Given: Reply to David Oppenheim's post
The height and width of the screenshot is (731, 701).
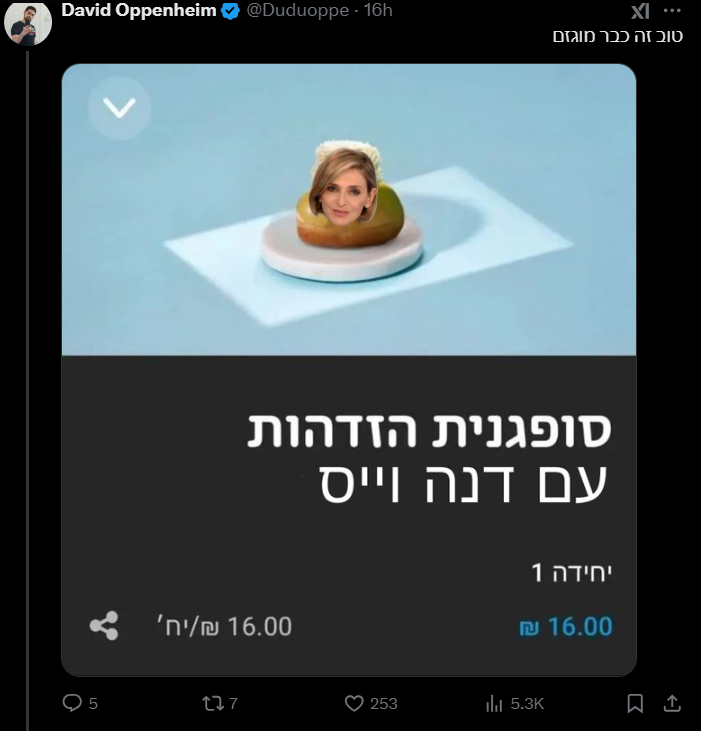Looking at the screenshot, I should (x=73, y=704).
